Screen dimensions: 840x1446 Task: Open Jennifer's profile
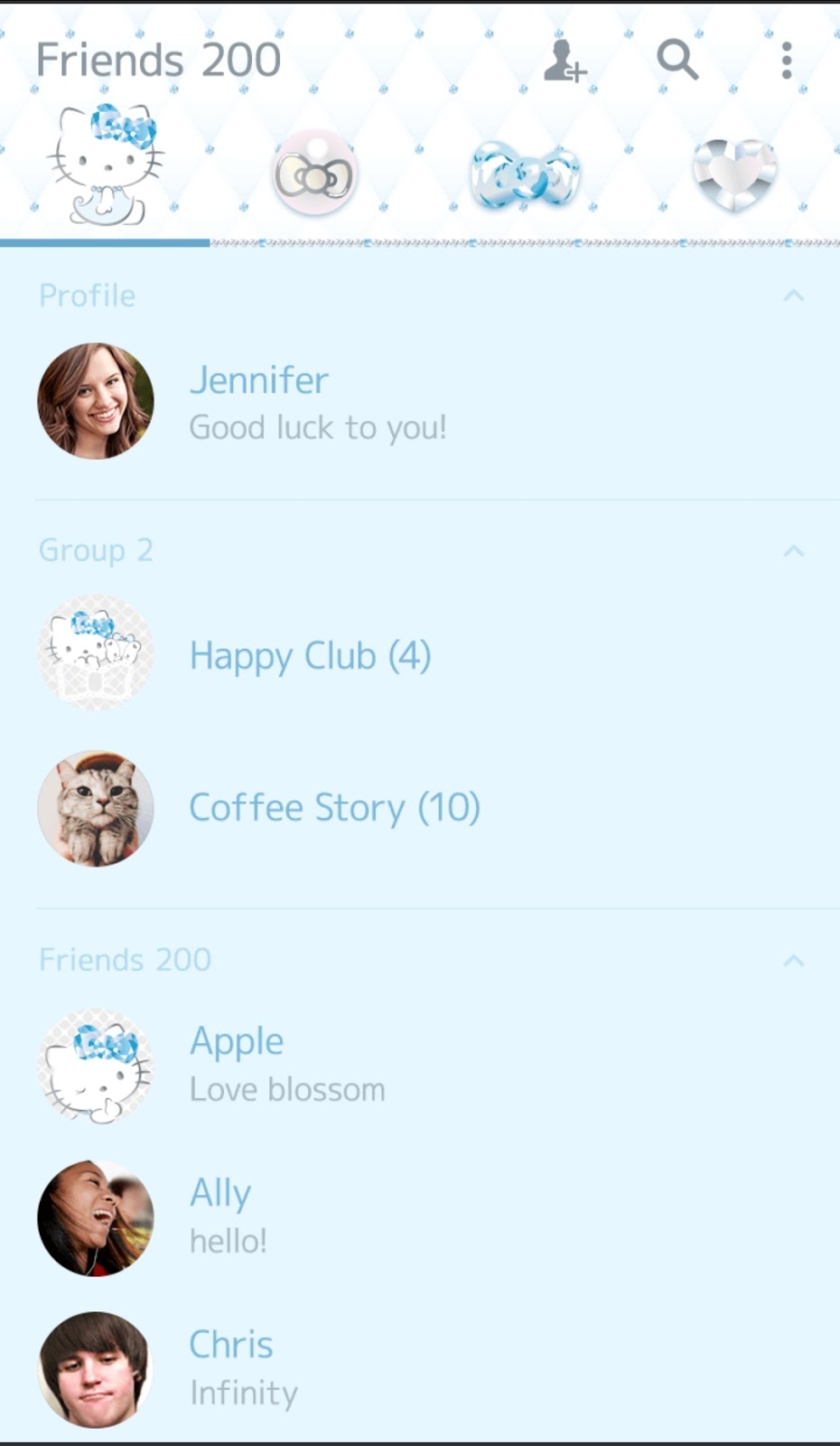click(x=420, y=401)
